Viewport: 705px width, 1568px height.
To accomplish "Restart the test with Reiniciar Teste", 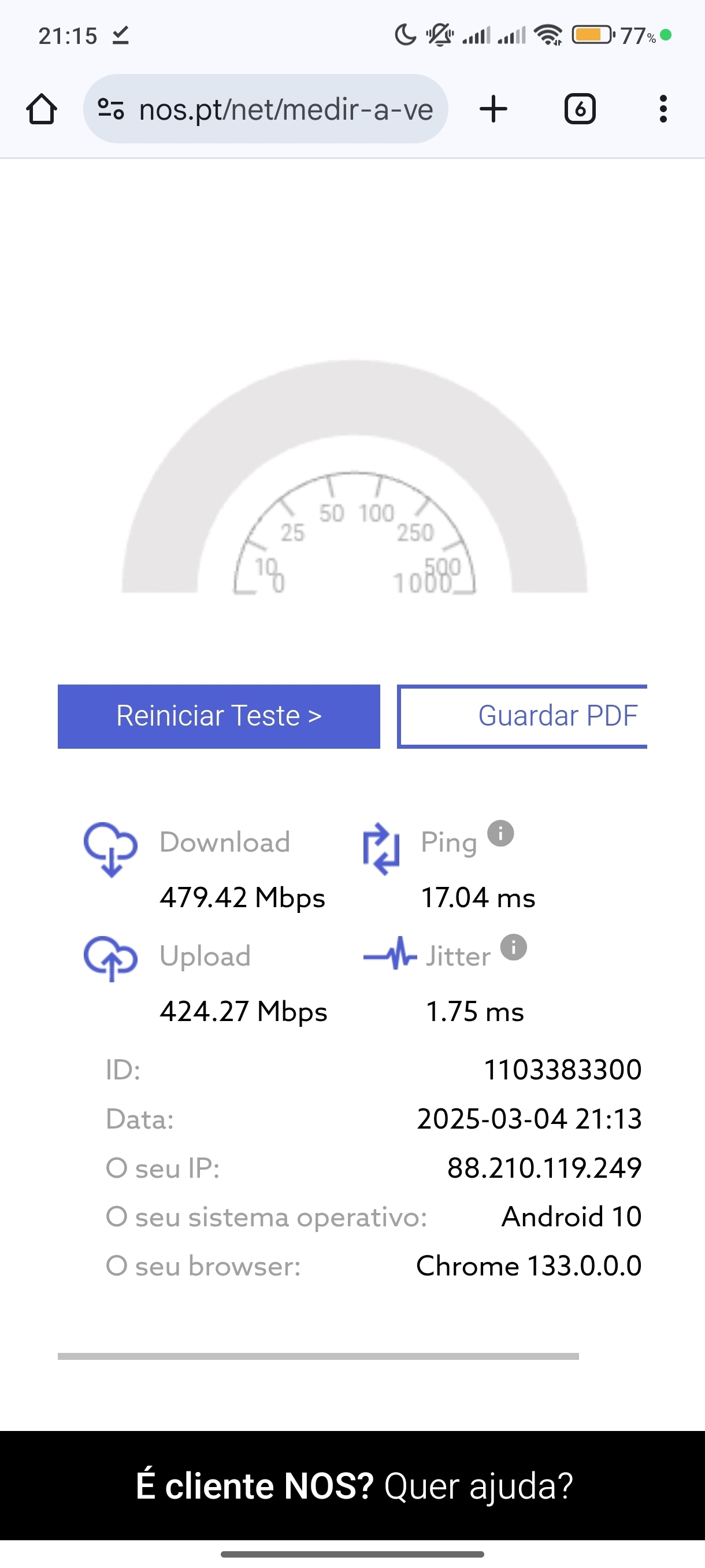I will click(219, 716).
